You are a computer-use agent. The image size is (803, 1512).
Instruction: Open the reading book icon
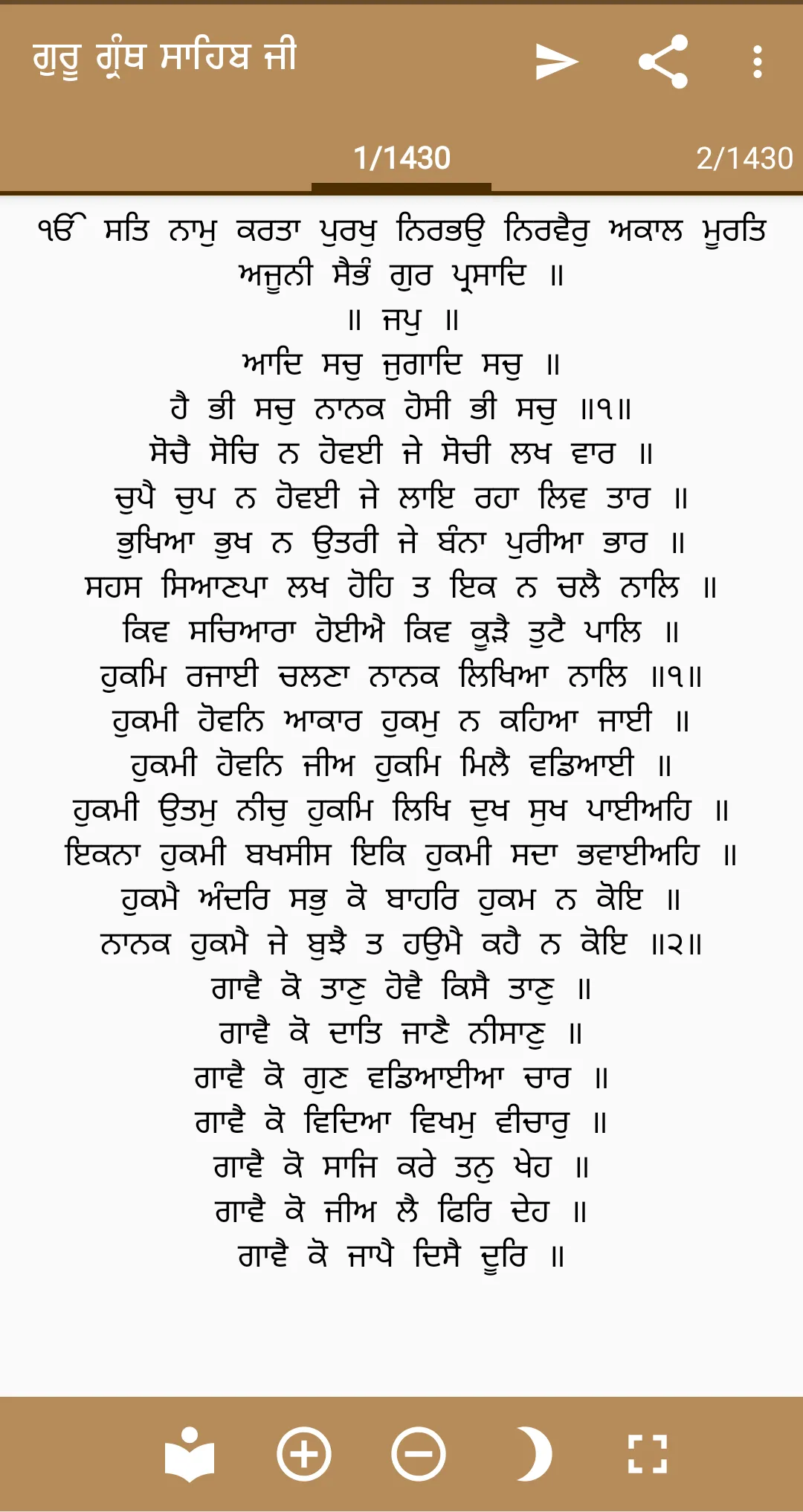click(x=190, y=1454)
